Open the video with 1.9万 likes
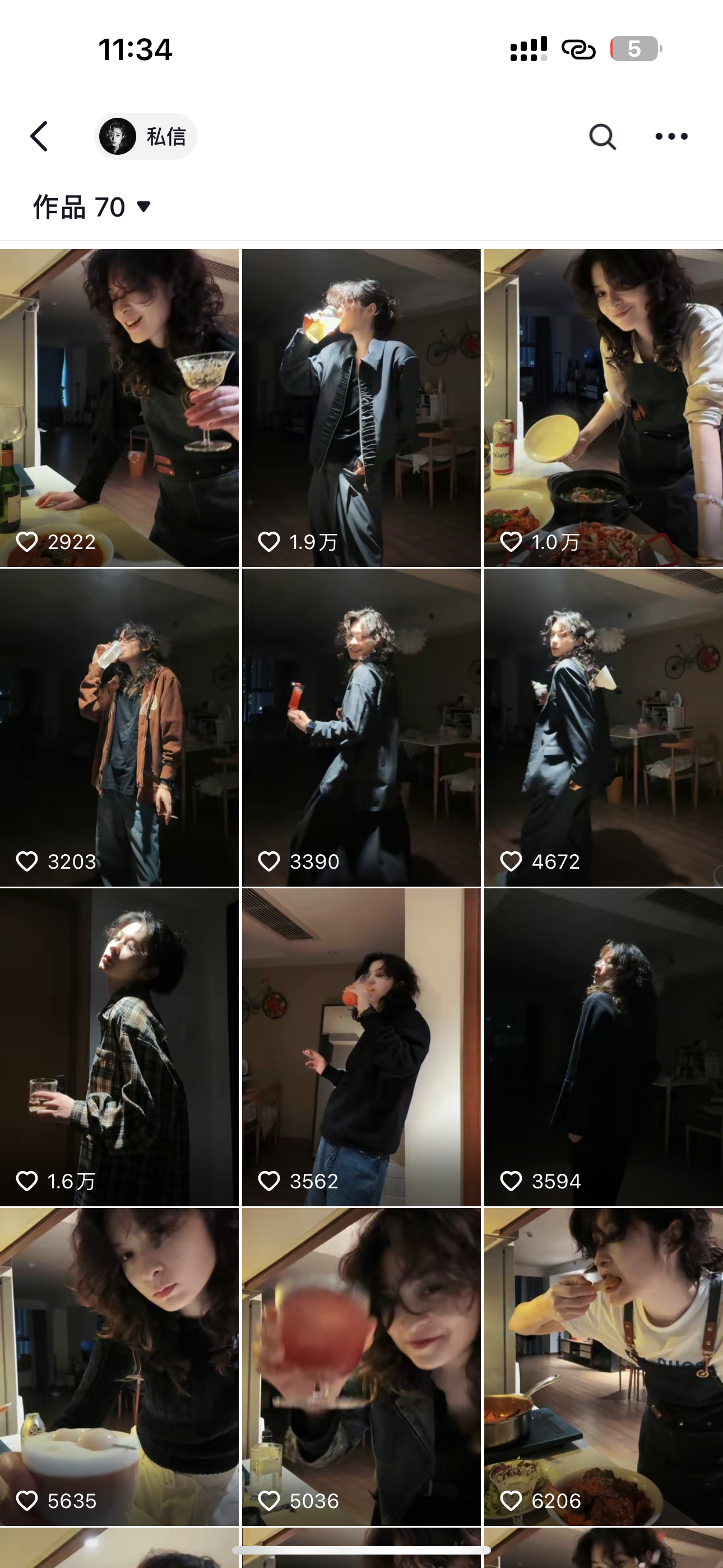The width and height of the screenshot is (723, 1568). 361,408
